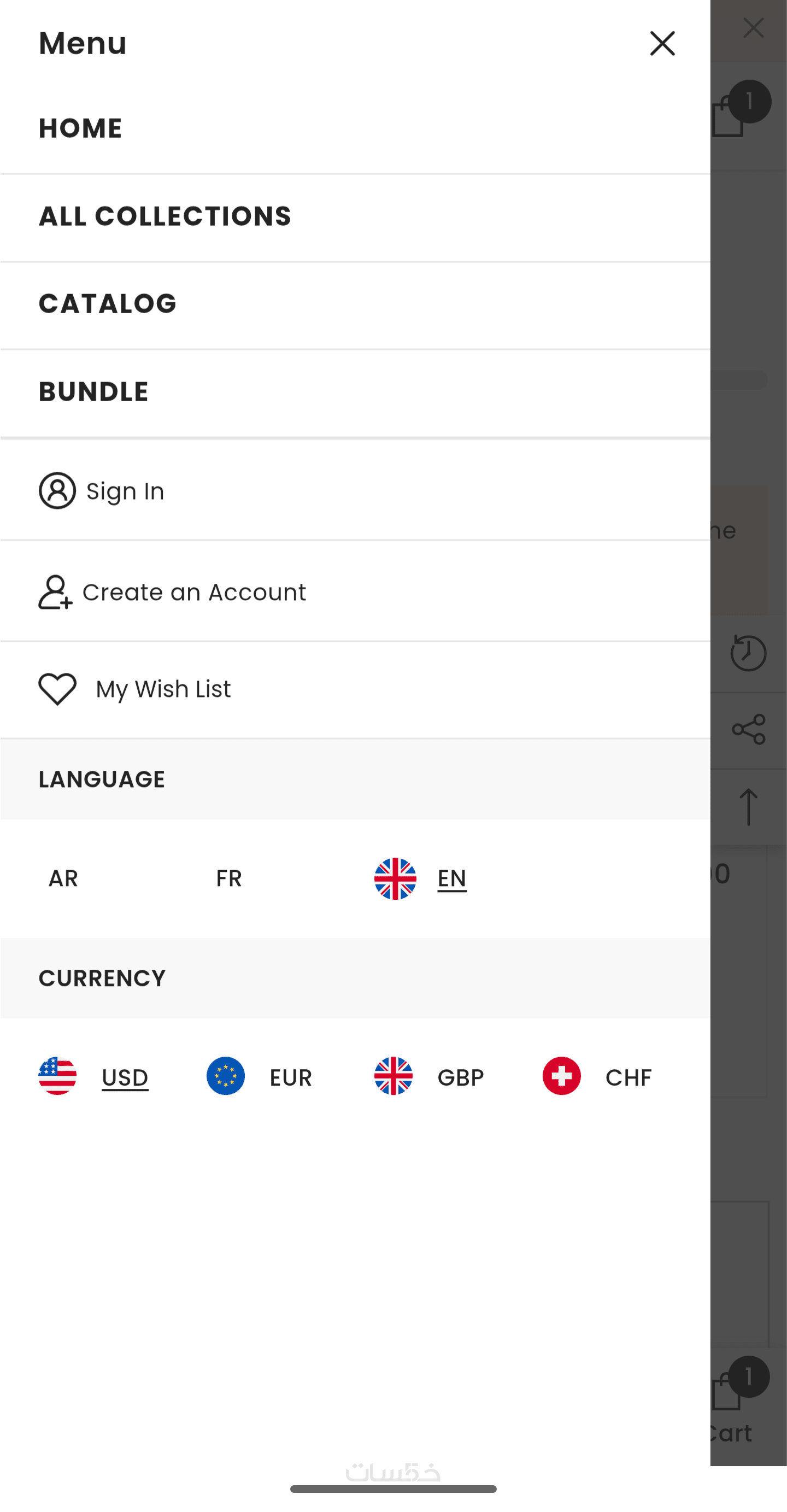This screenshot has height=1512, width=787.
Task: Open My Wish List
Action: 162,689
